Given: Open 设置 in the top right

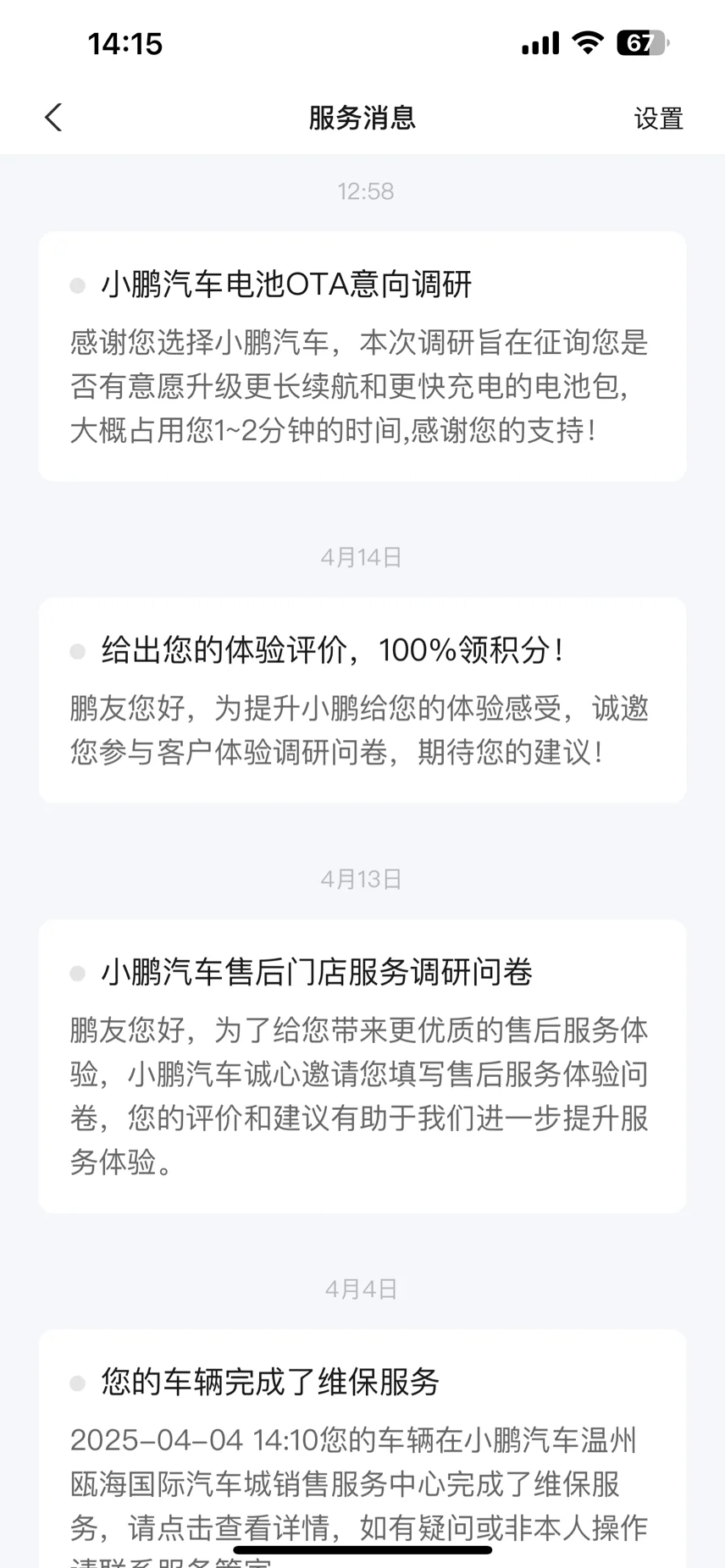Looking at the screenshot, I should pyautogui.click(x=658, y=119).
